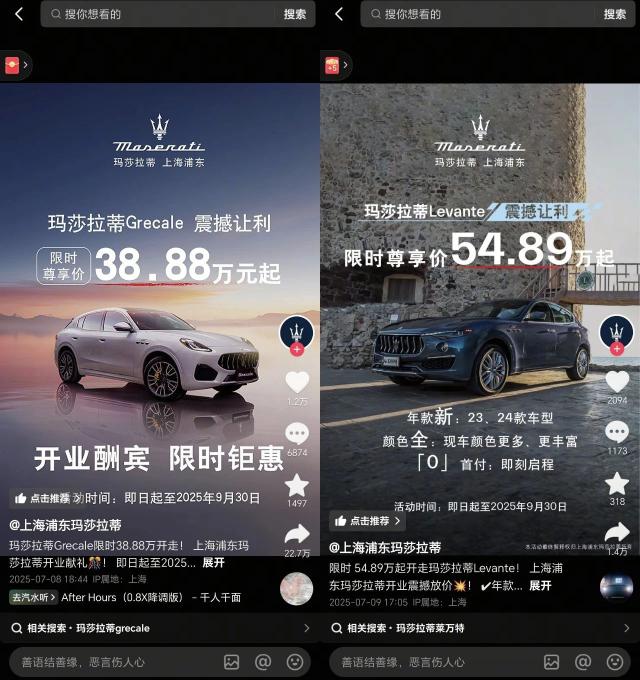Go back from the Grecale video
Viewport: 640px width, 680px height.
pos(18,14)
